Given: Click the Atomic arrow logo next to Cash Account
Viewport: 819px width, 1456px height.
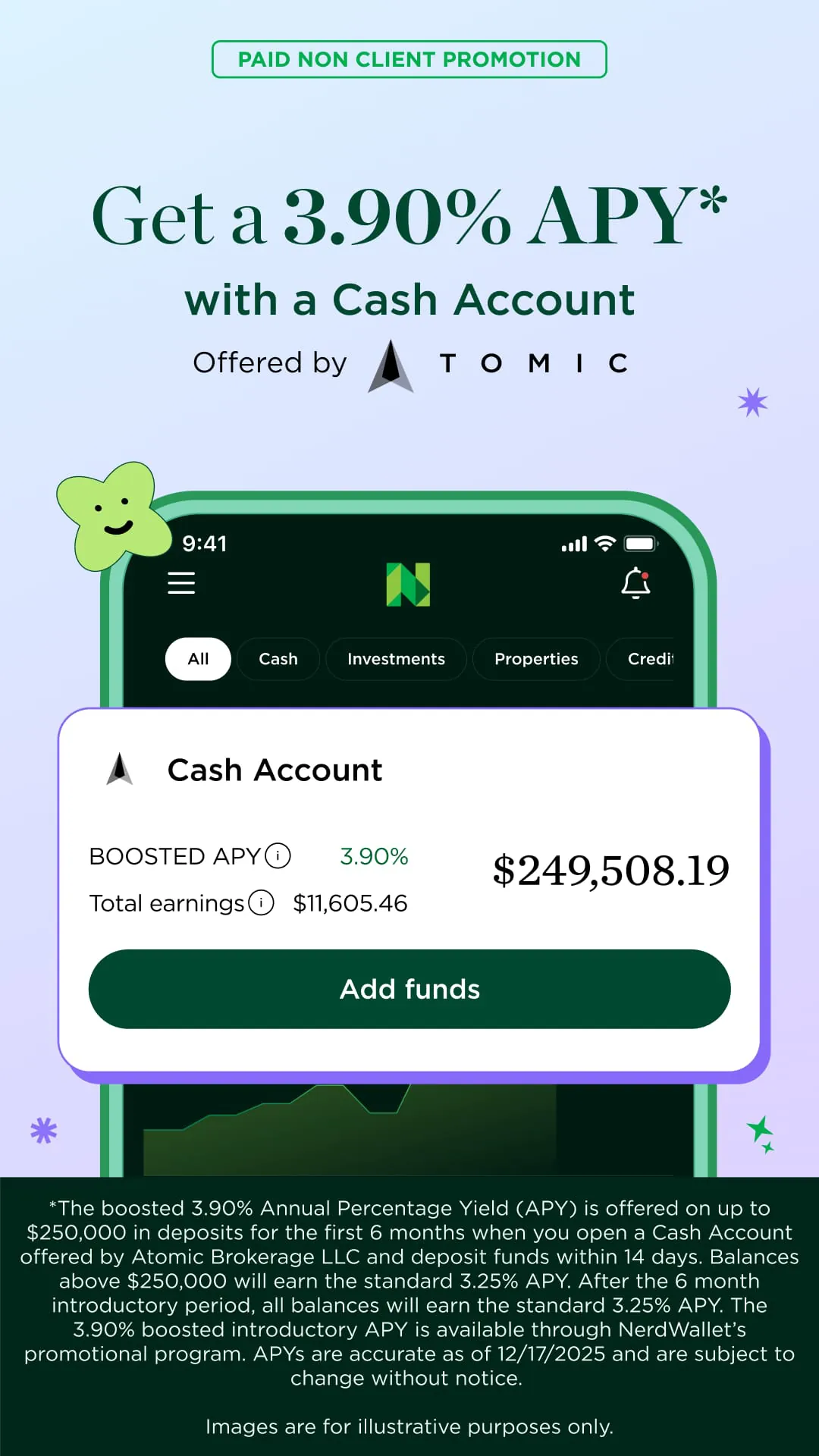Looking at the screenshot, I should 121,770.
